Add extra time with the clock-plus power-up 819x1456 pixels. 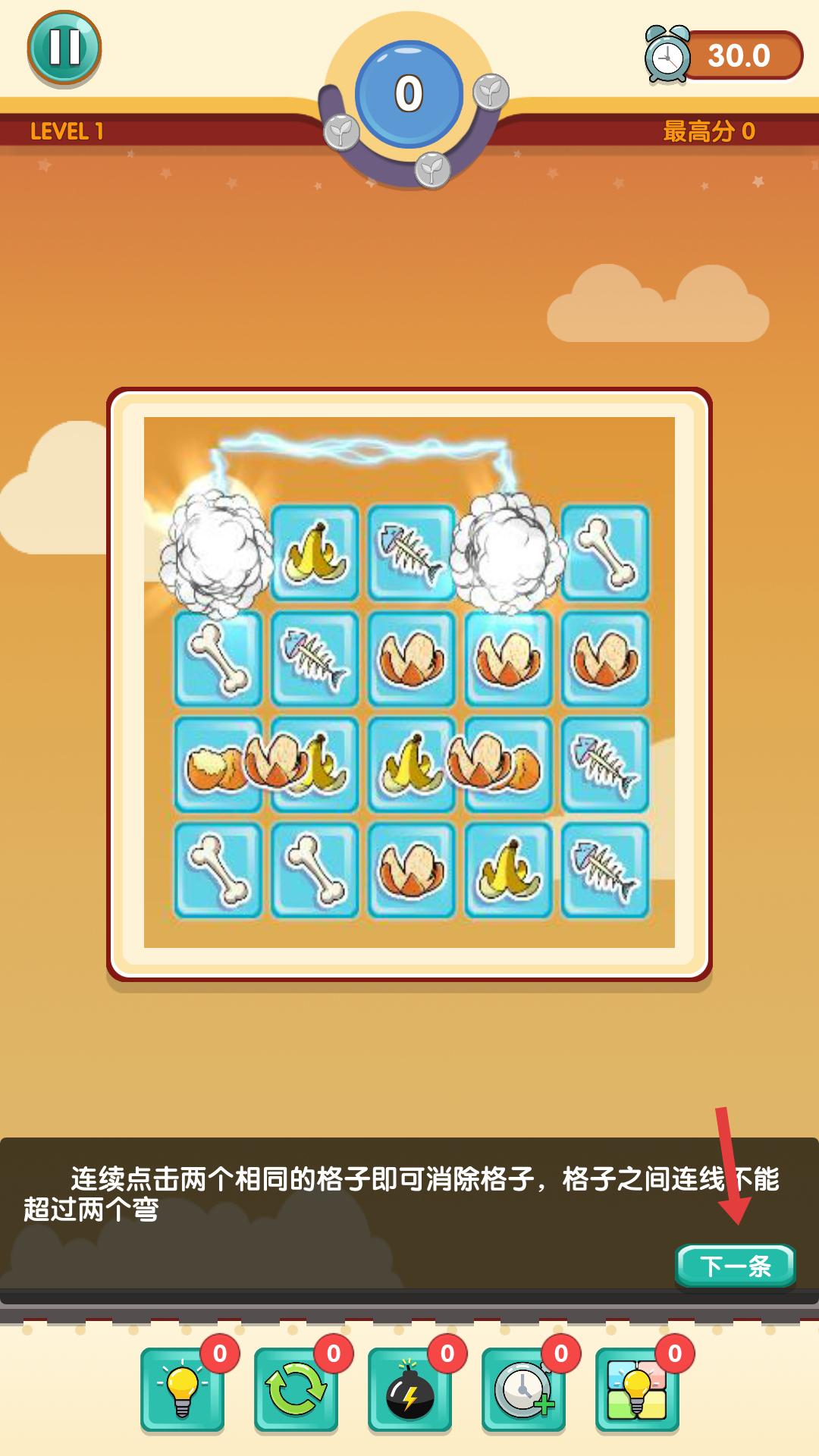pos(523,1389)
